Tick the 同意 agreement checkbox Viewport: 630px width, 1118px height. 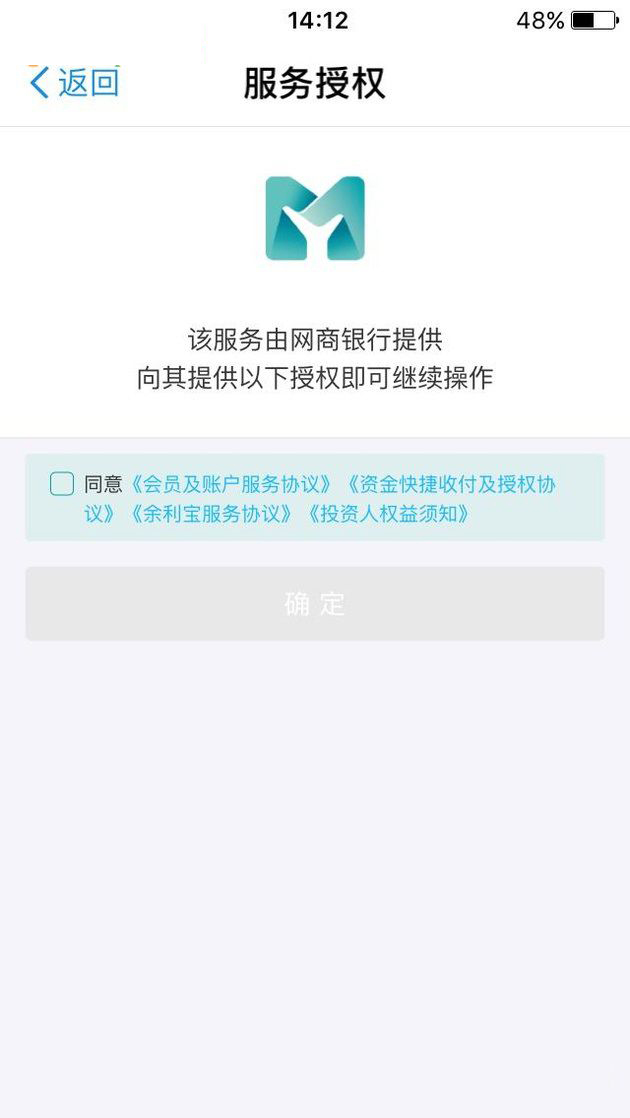coord(62,485)
